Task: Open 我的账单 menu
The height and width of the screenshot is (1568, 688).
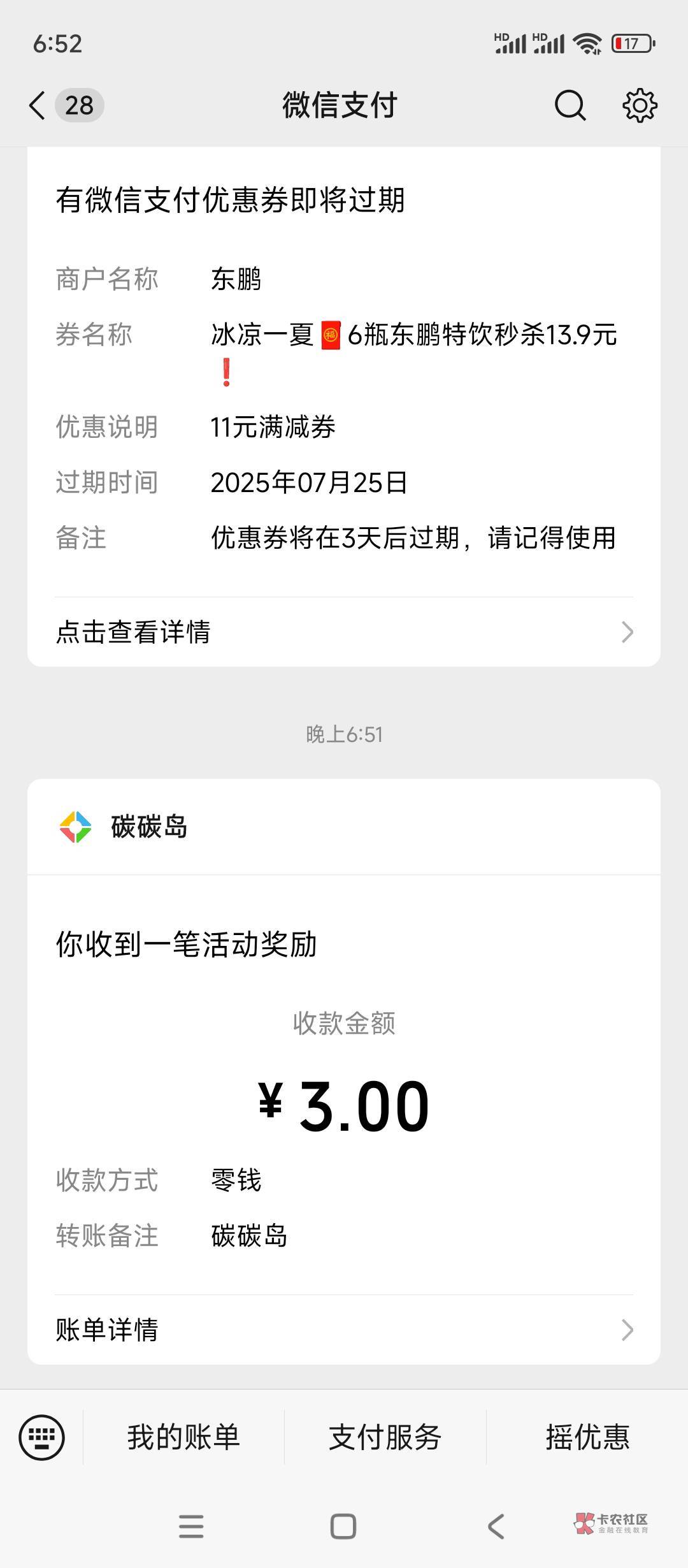Action: point(183,1437)
